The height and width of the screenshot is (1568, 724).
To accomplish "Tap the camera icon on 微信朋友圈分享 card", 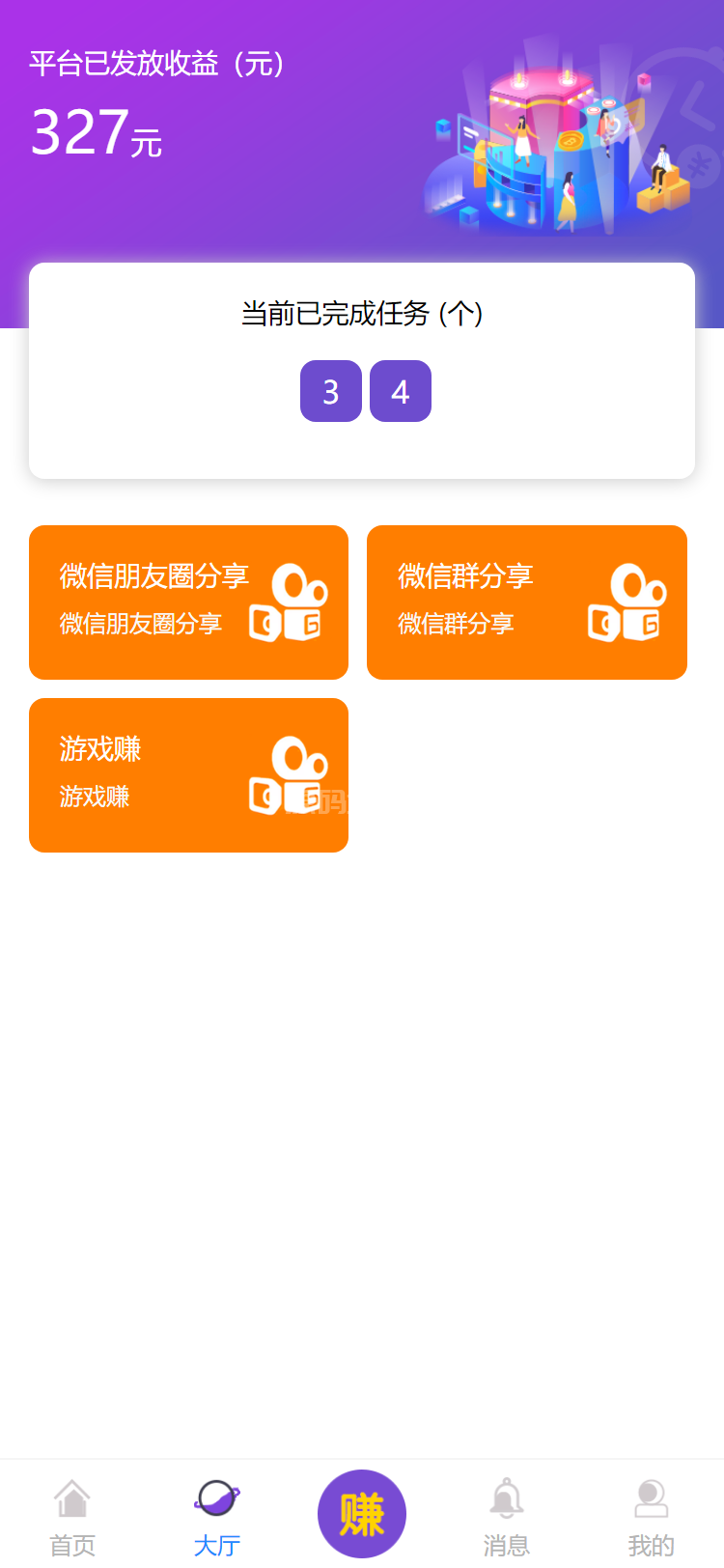I will click(290, 602).
